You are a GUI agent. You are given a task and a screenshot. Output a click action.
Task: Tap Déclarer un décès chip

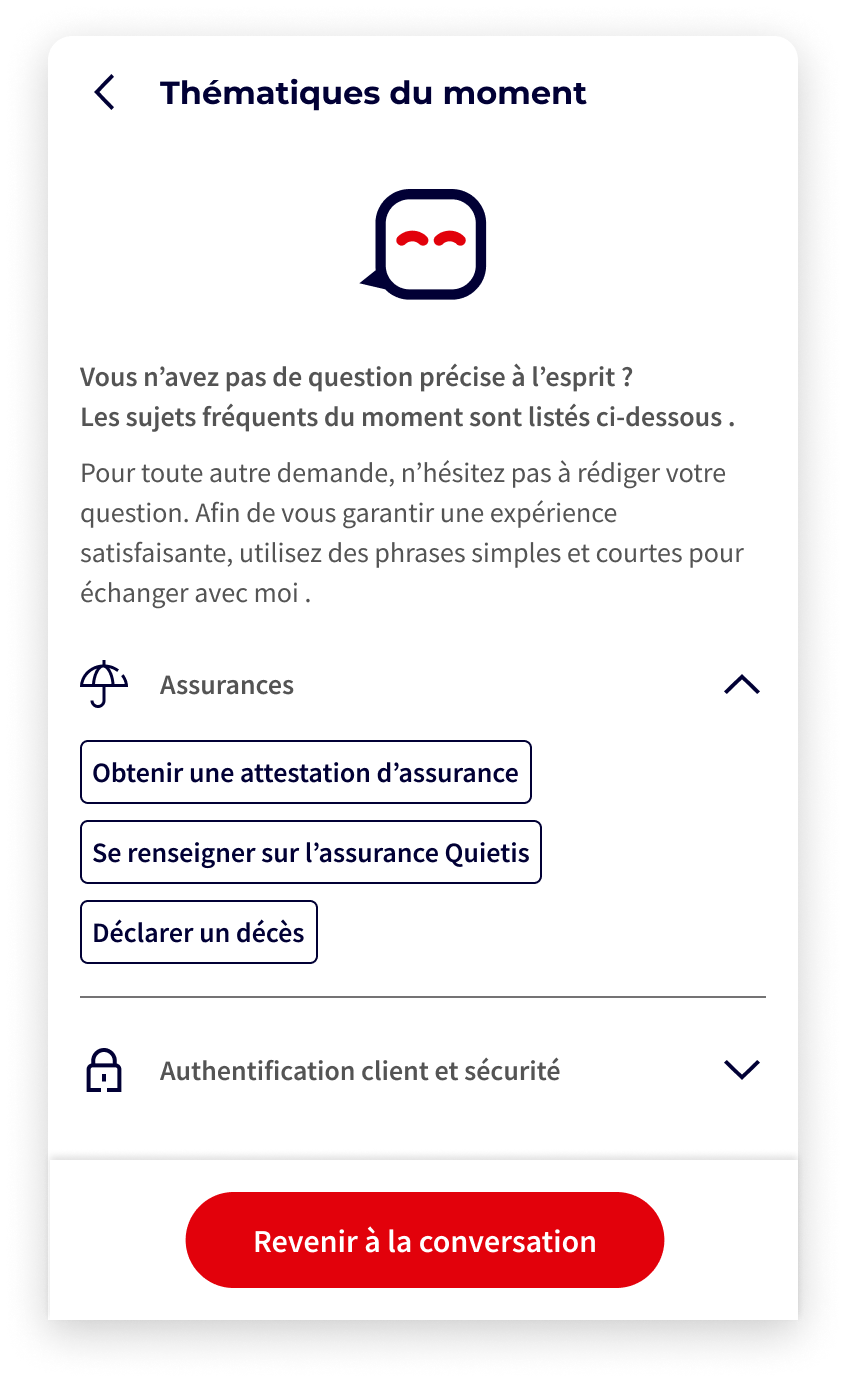pos(199,932)
